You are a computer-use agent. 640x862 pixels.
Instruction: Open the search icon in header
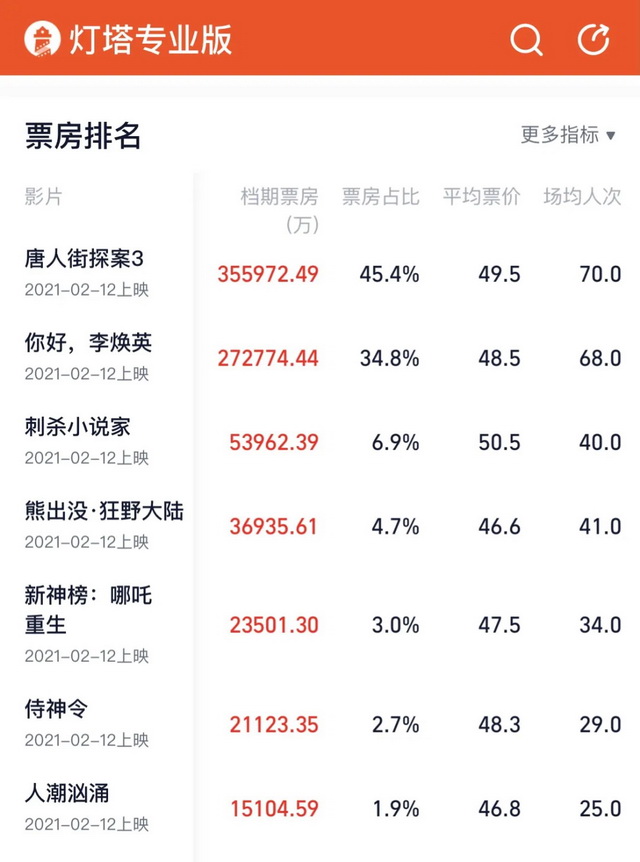[526, 39]
